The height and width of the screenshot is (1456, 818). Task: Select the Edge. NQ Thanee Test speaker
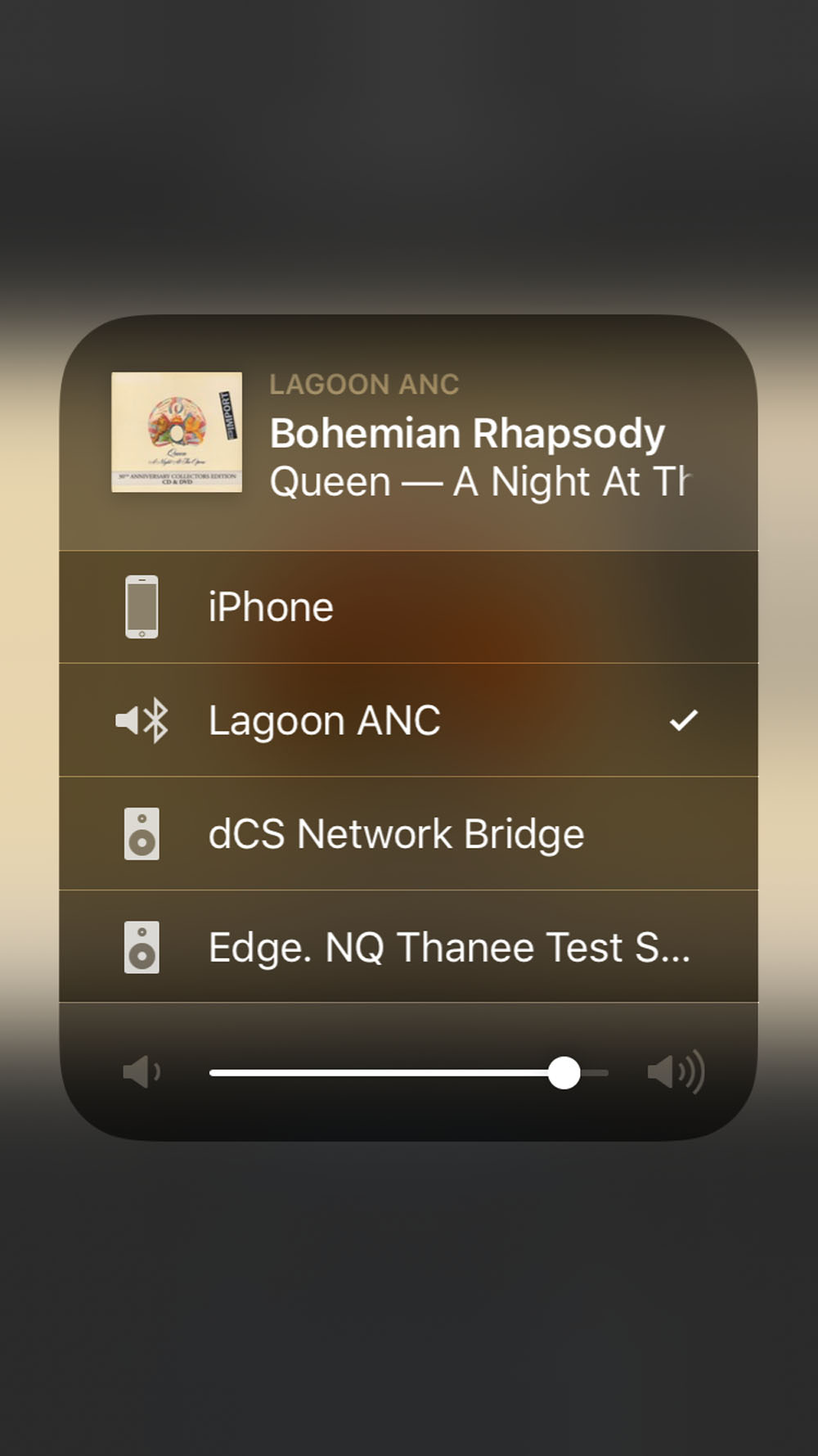click(x=407, y=947)
